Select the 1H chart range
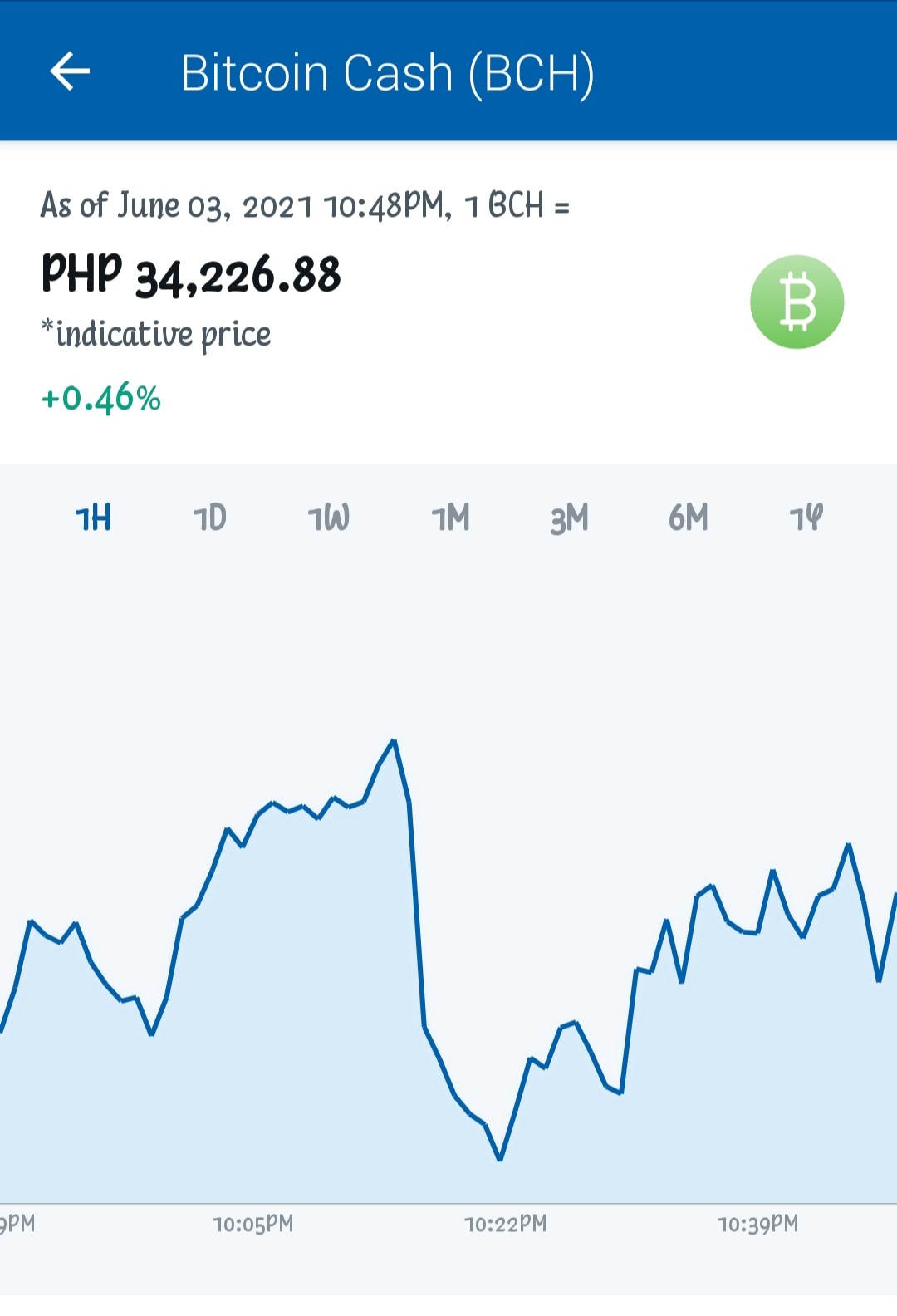The width and height of the screenshot is (897, 1316). pyautogui.click(x=93, y=518)
